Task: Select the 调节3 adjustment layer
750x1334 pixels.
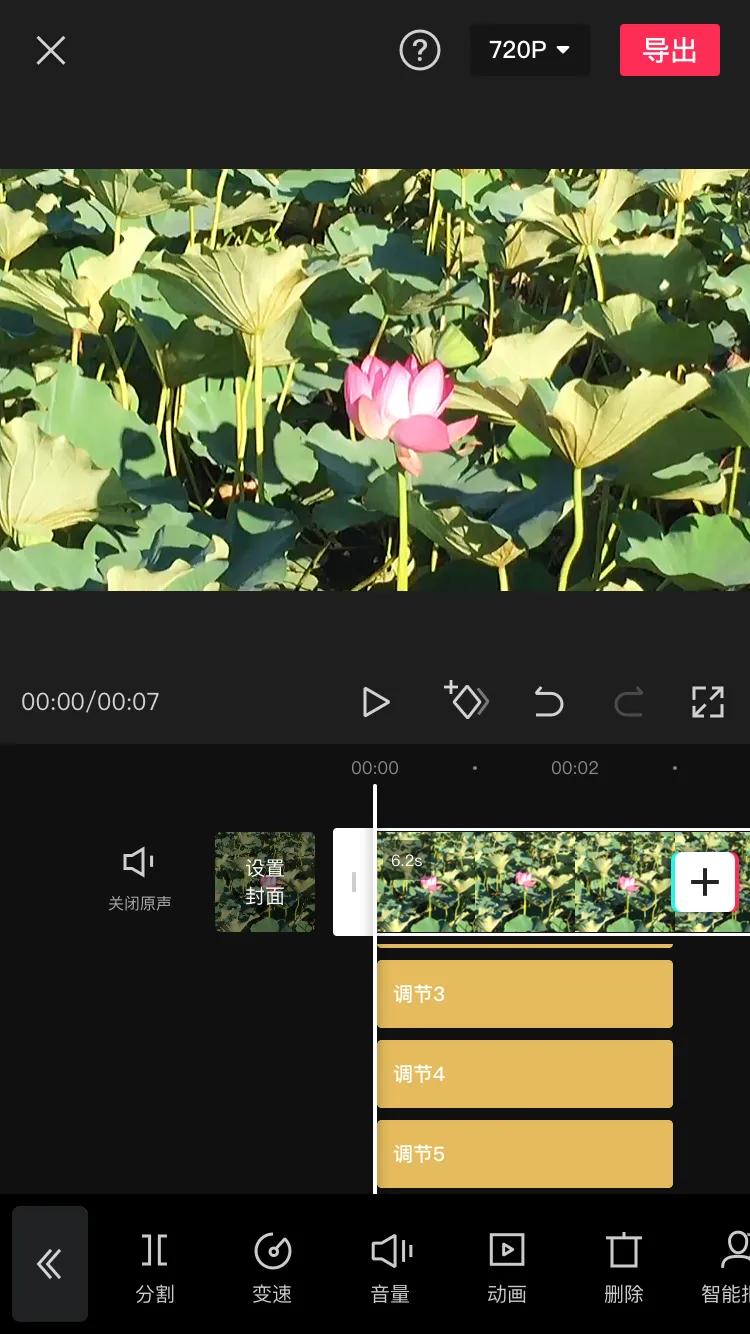Action: click(x=525, y=994)
